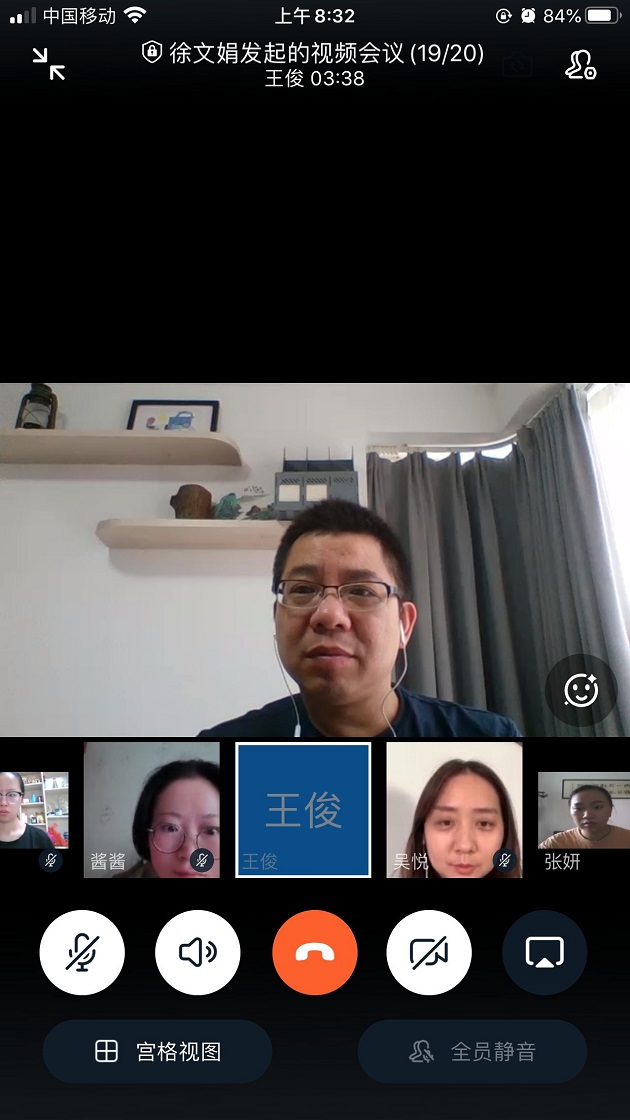
Task: Toggle the camera on or off
Action: click(x=429, y=952)
